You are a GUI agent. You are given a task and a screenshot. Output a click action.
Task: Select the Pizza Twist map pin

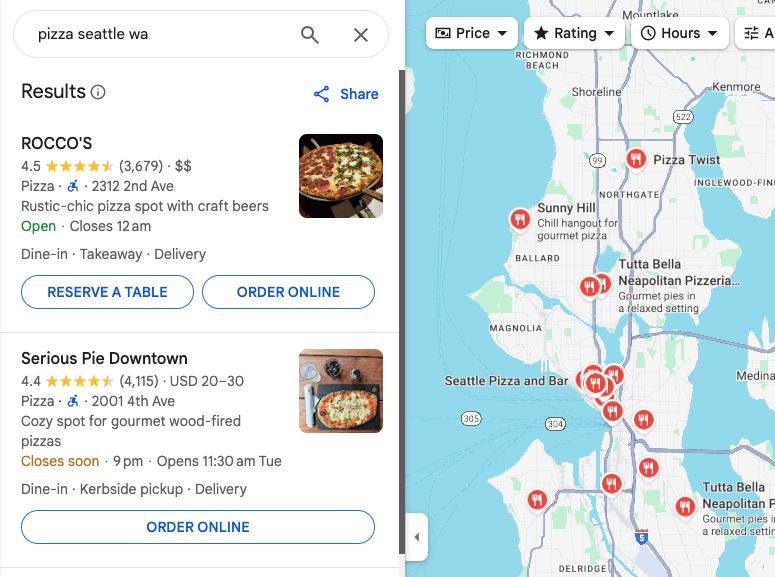coord(636,159)
